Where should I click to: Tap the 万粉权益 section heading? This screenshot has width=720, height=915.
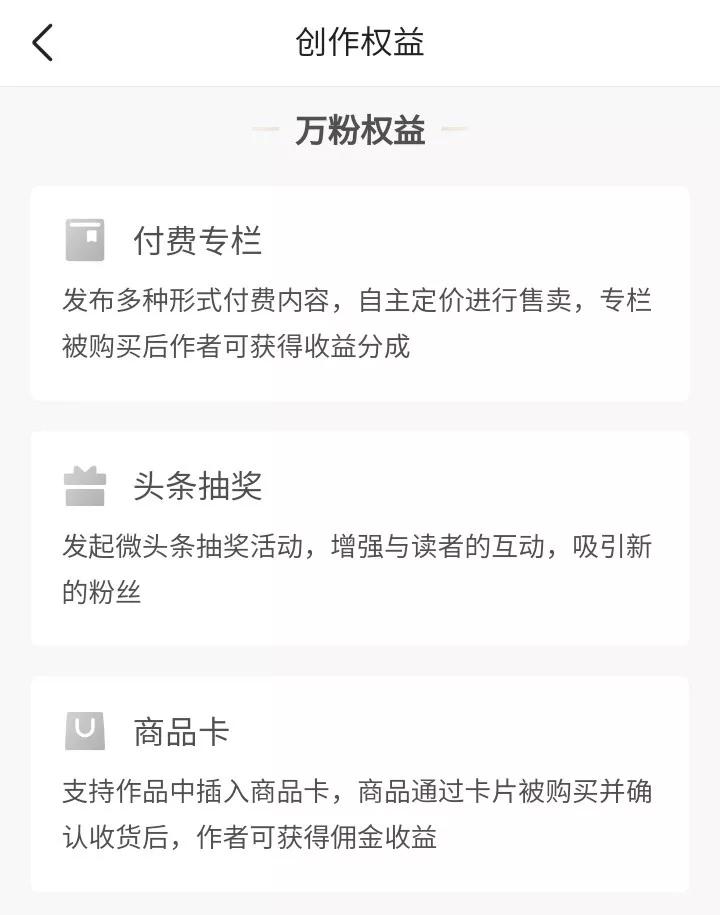[360, 128]
